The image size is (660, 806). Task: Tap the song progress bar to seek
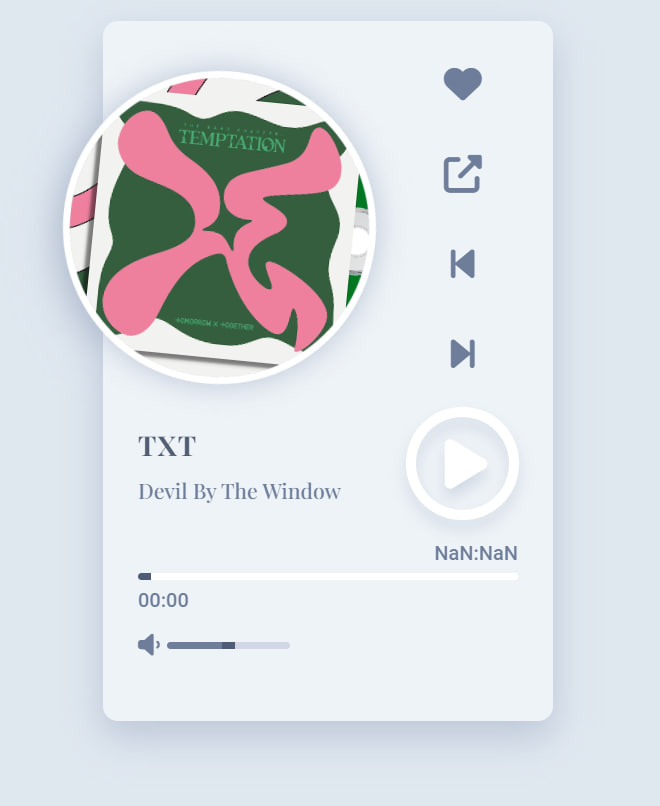[x=328, y=577]
